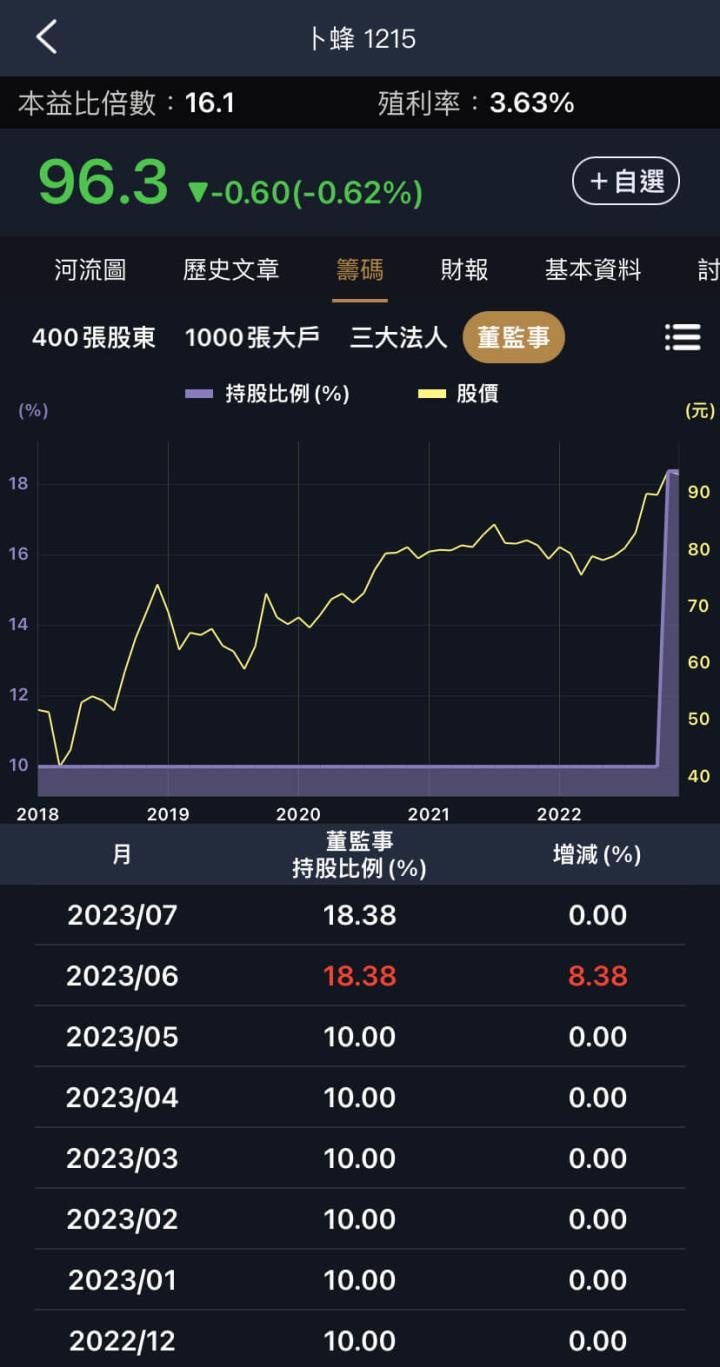Open the 河流圖 tab
The height and width of the screenshot is (1367, 720).
[x=88, y=269]
